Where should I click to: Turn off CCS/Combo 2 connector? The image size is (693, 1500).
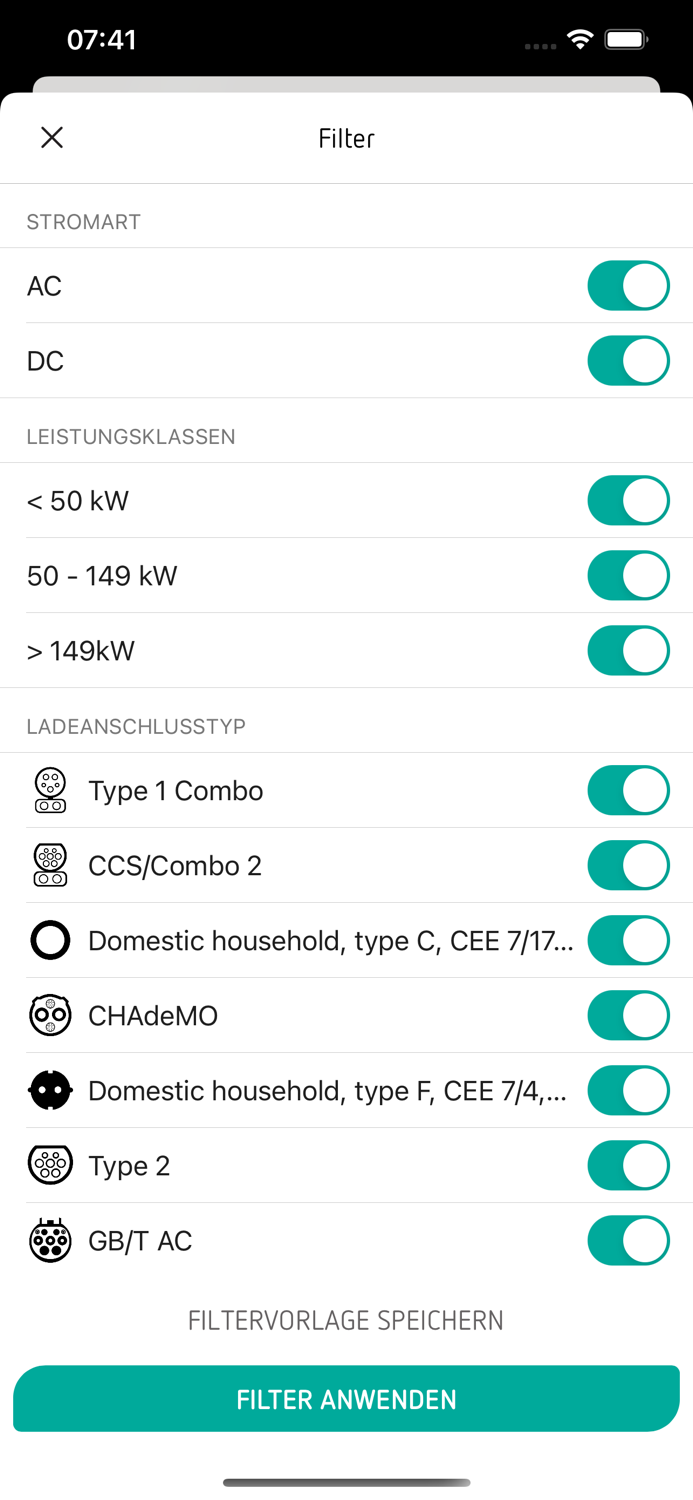pos(628,866)
